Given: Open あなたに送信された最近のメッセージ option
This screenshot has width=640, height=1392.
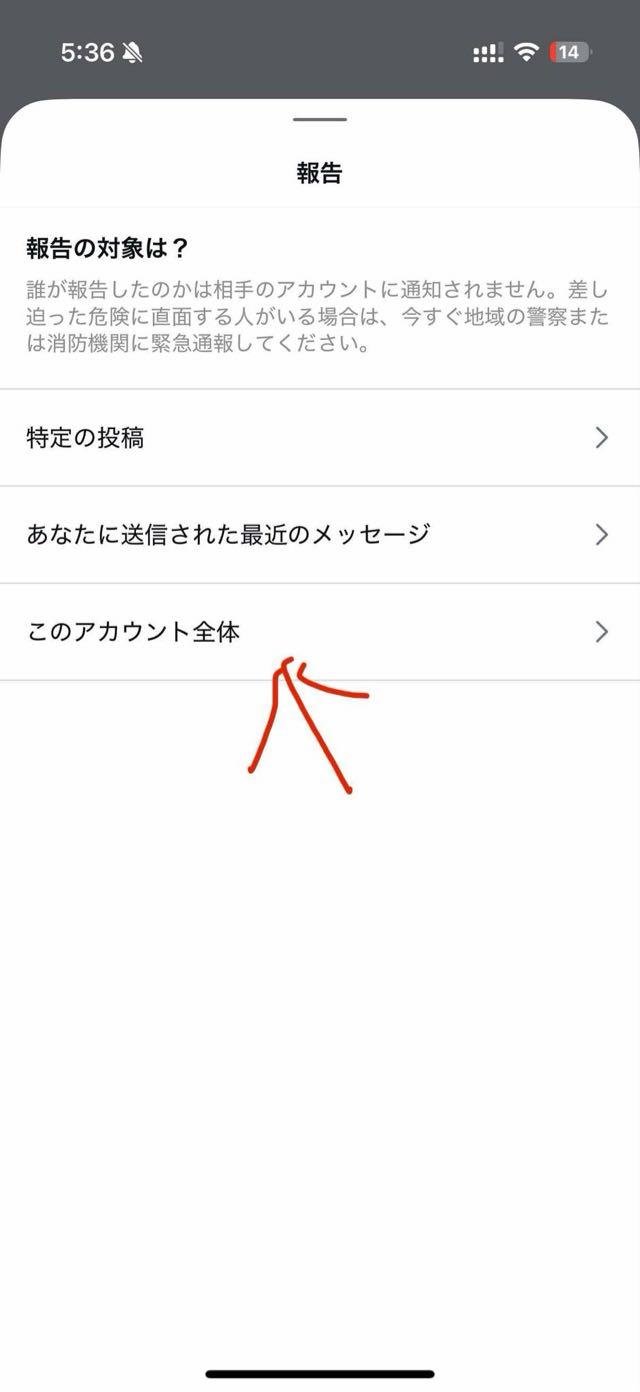Looking at the screenshot, I should pyautogui.click(x=320, y=535).
